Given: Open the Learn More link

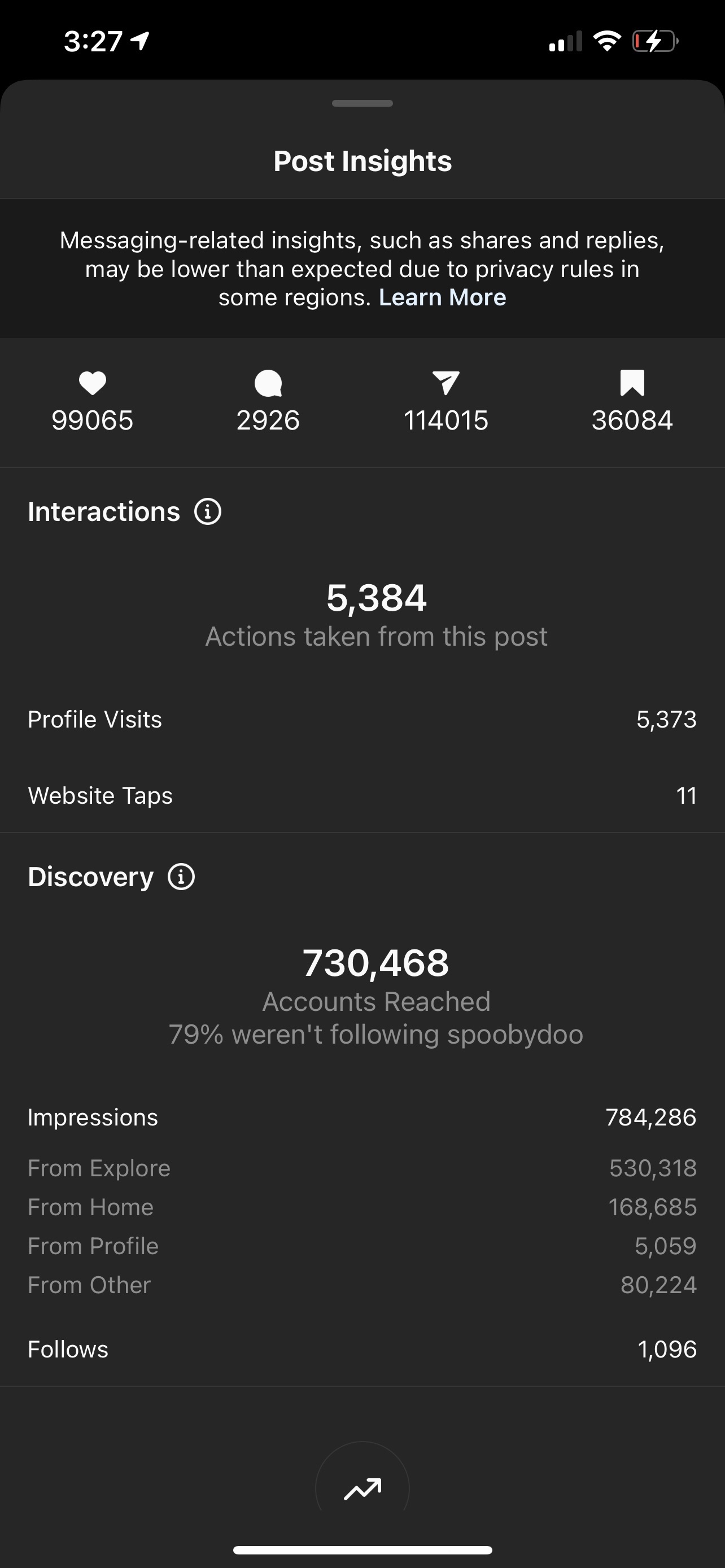Looking at the screenshot, I should pos(442,297).
